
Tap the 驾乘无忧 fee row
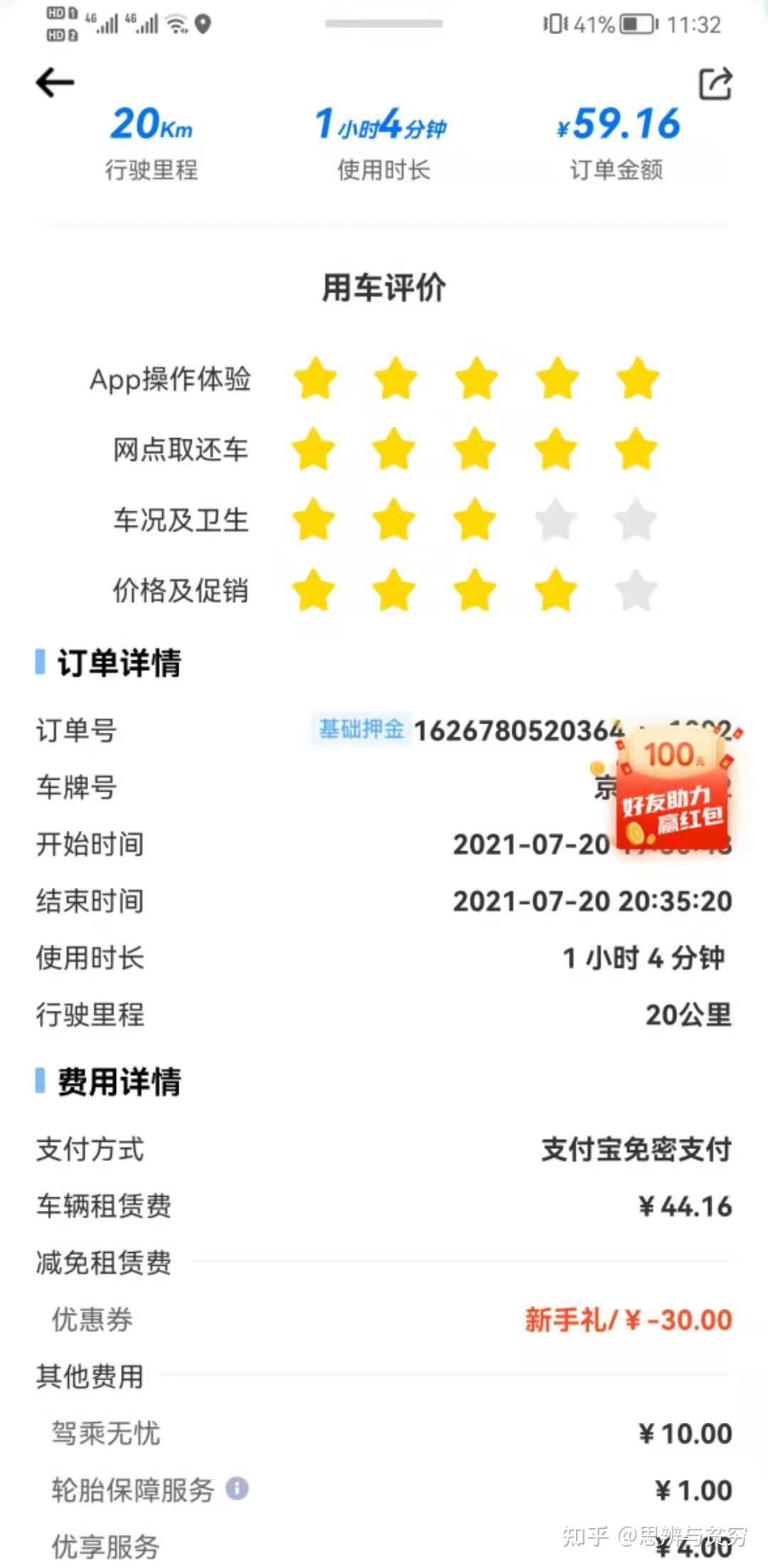click(x=107, y=1434)
